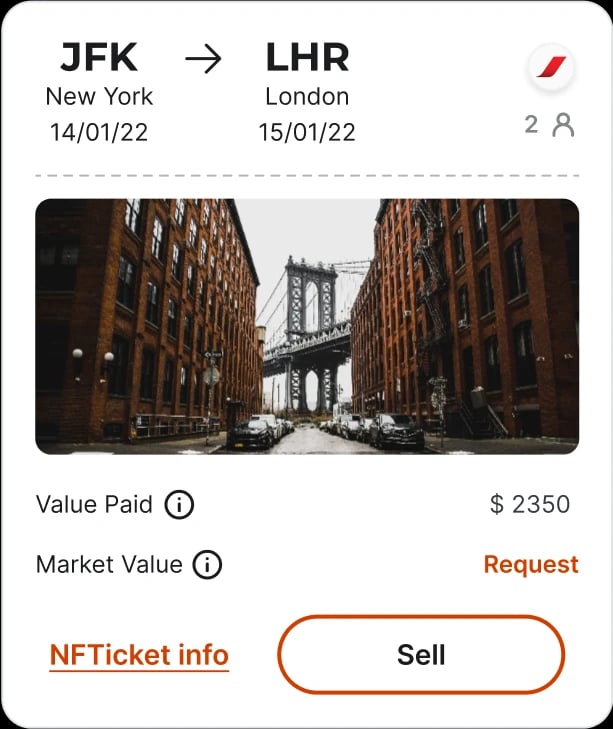Open the NFTicket info link
613x729 pixels.
tap(139, 656)
